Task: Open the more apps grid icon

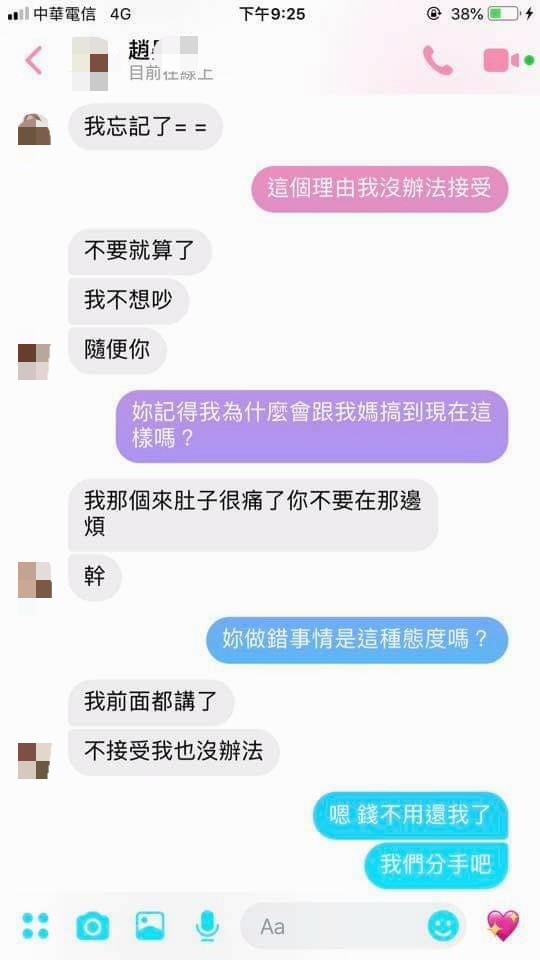Action: (x=35, y=926)
